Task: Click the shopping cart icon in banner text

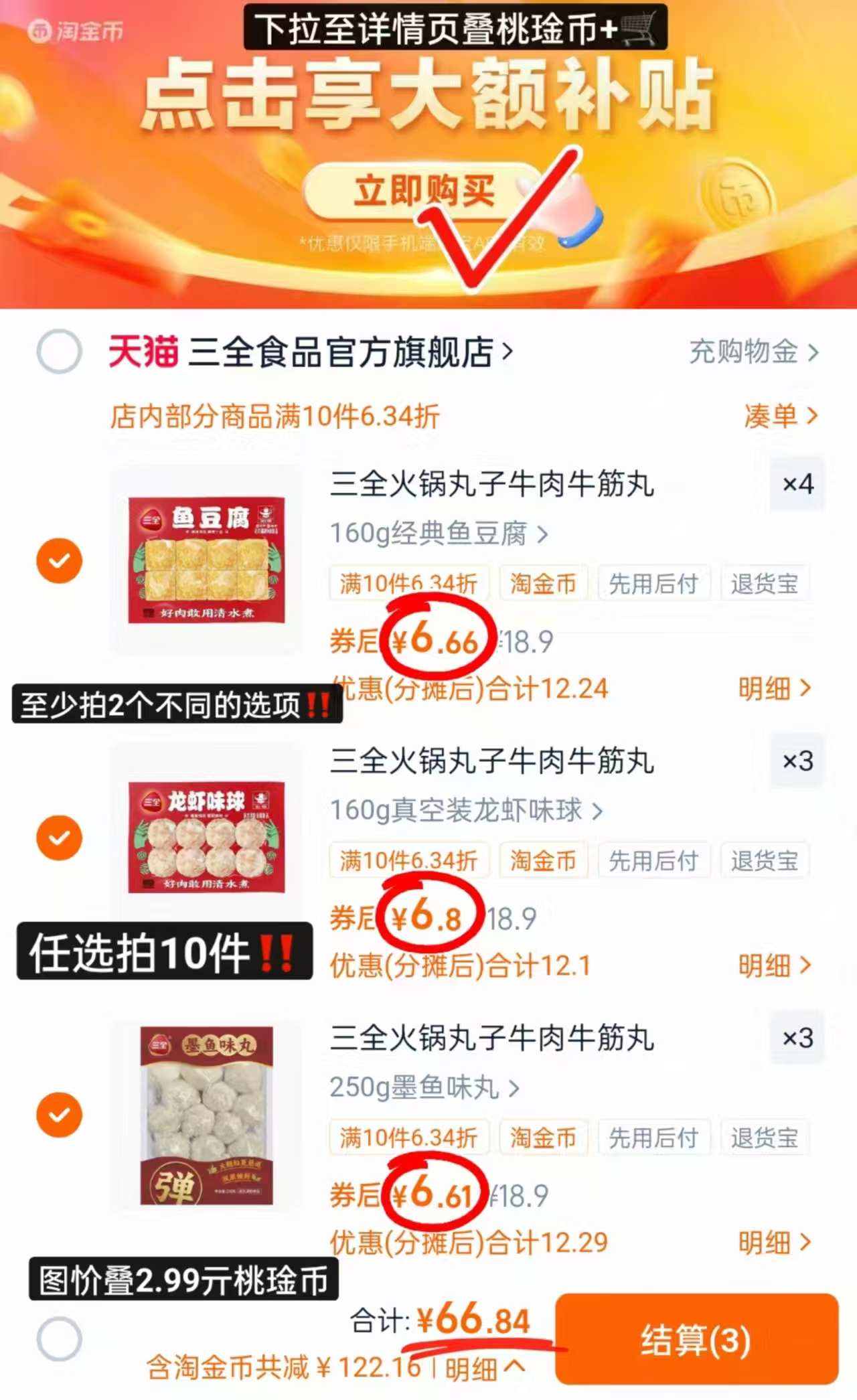Action: click(x=639, y=27)
